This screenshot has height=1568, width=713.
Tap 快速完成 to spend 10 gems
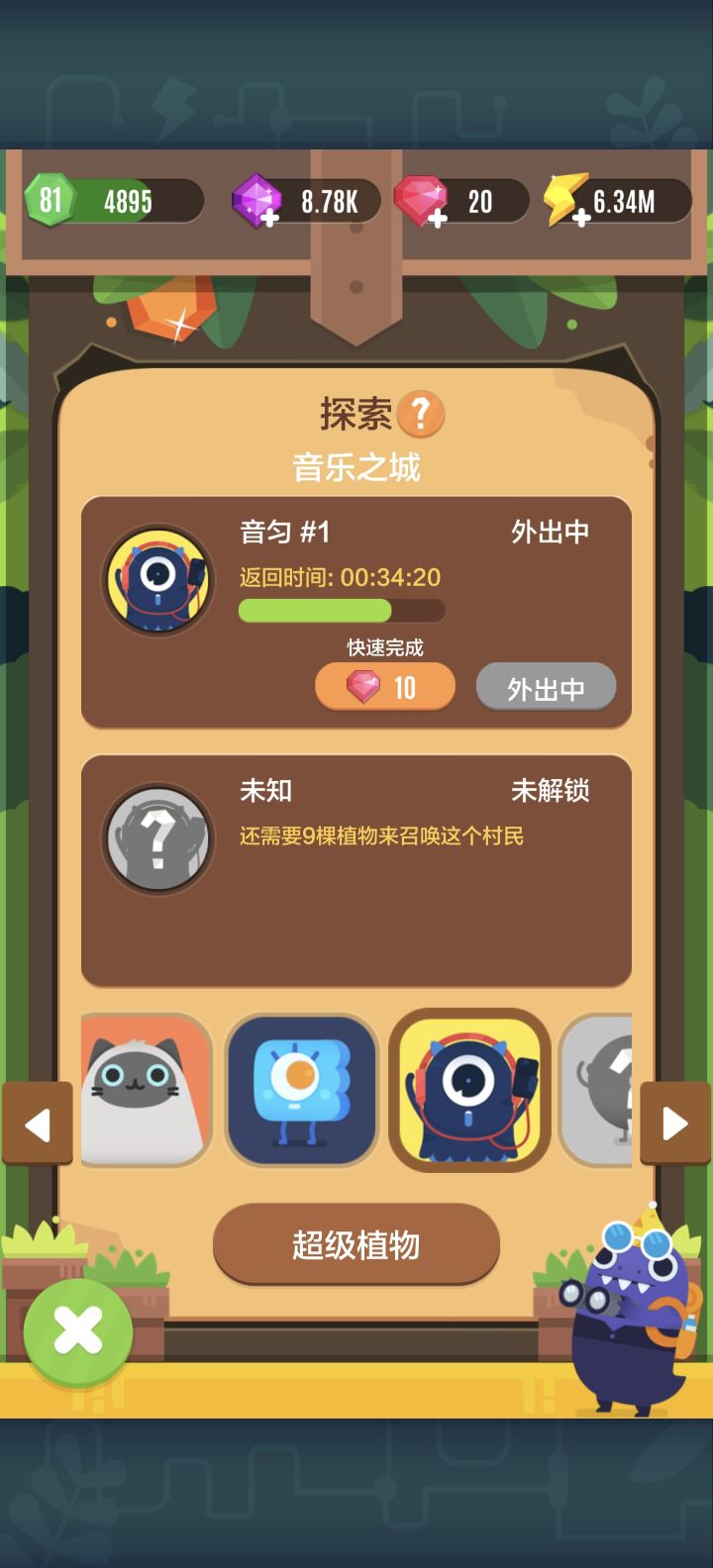click(384, 686)
